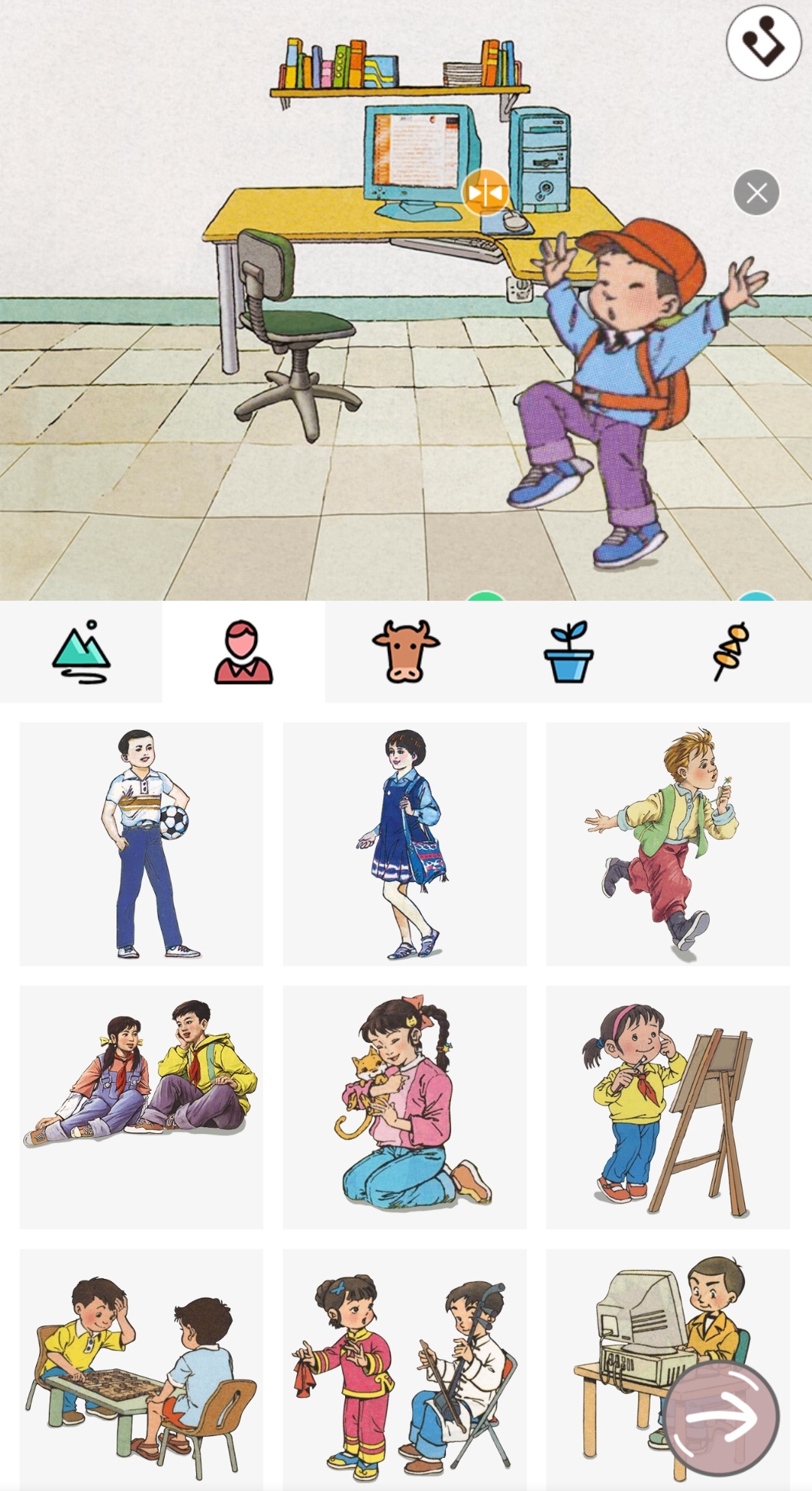
Task: Add the boy holding a soccer ball
Action: 141,844
